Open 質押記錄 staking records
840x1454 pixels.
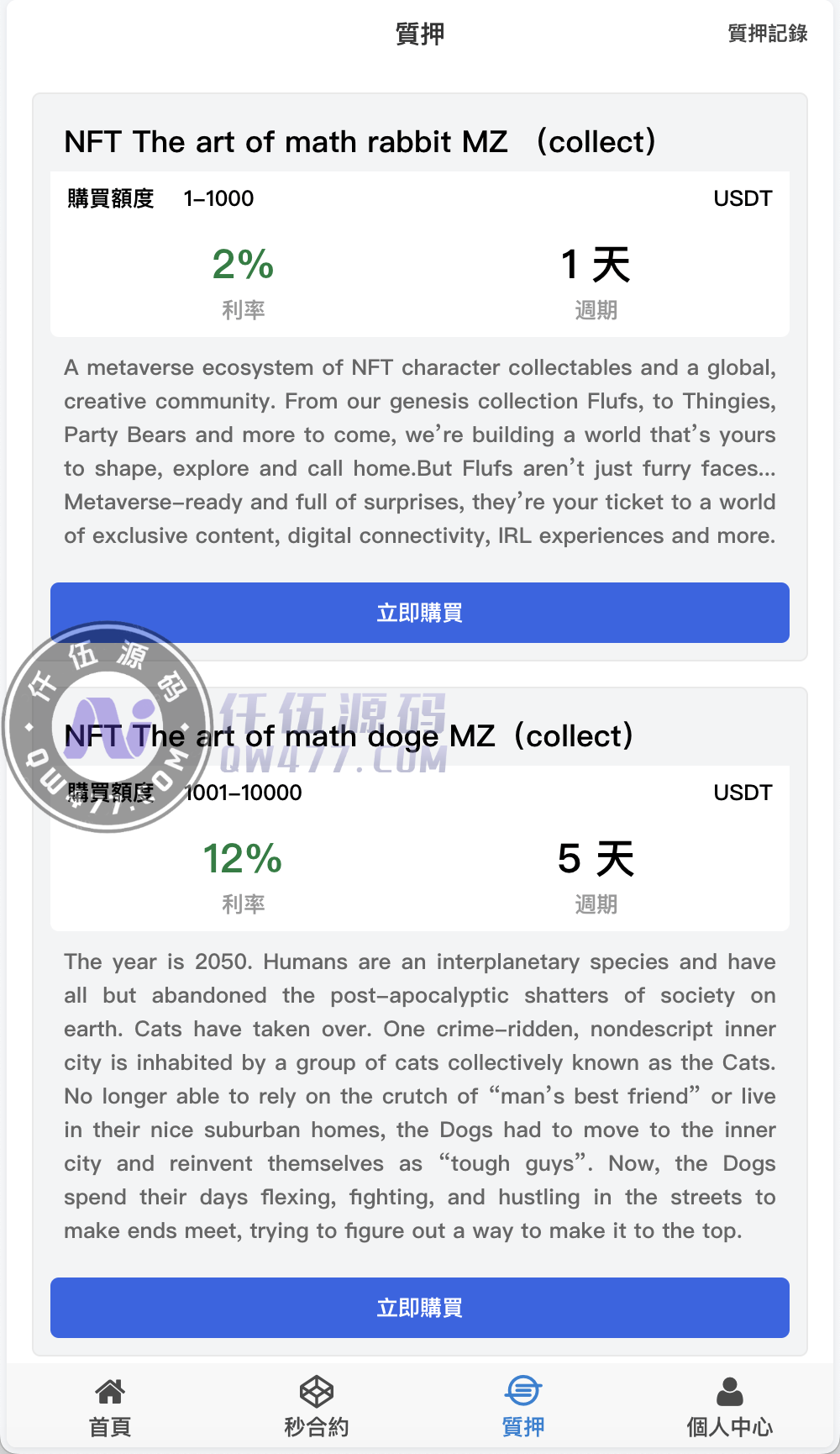click(767, 34)
